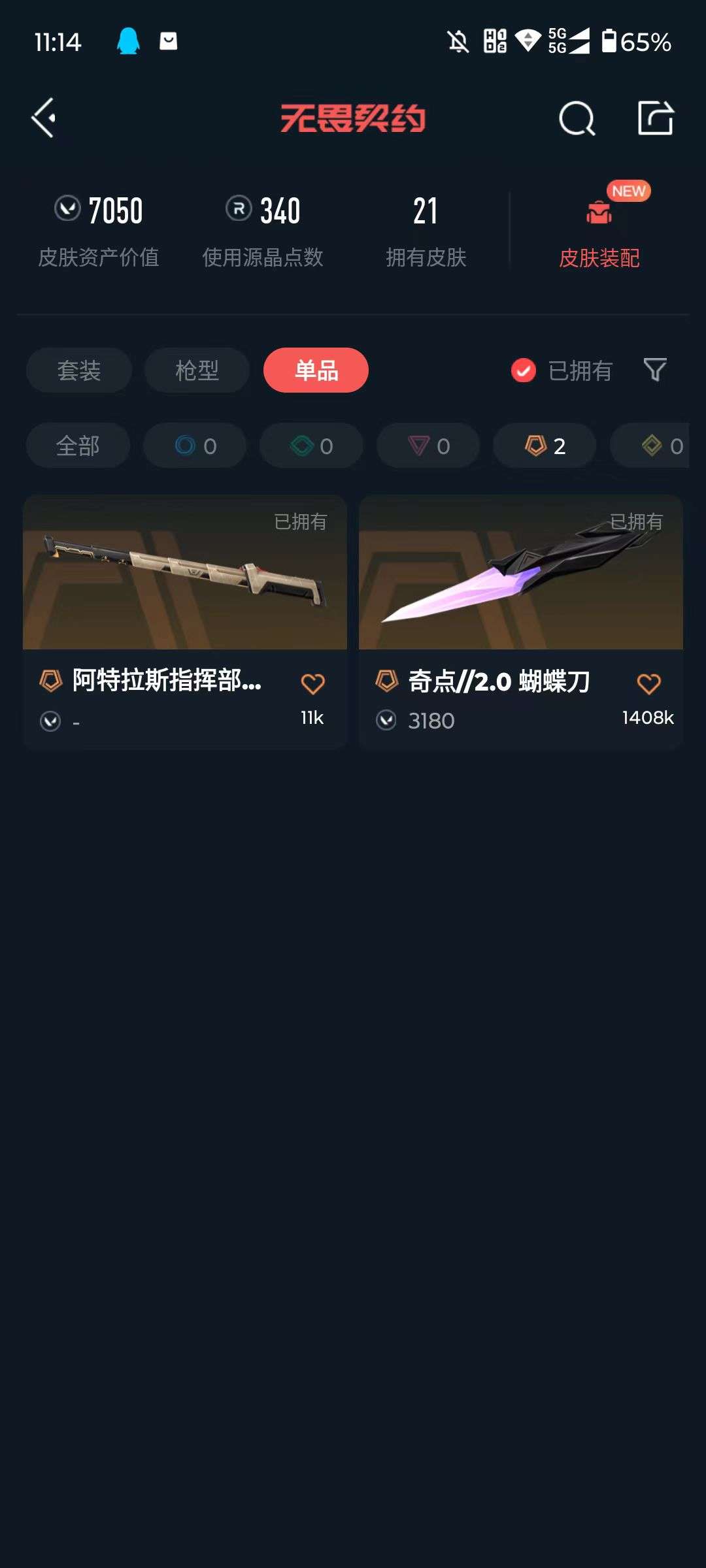
Task: Open the filter funnel beside 已拥有
Action: pos(654,370)
